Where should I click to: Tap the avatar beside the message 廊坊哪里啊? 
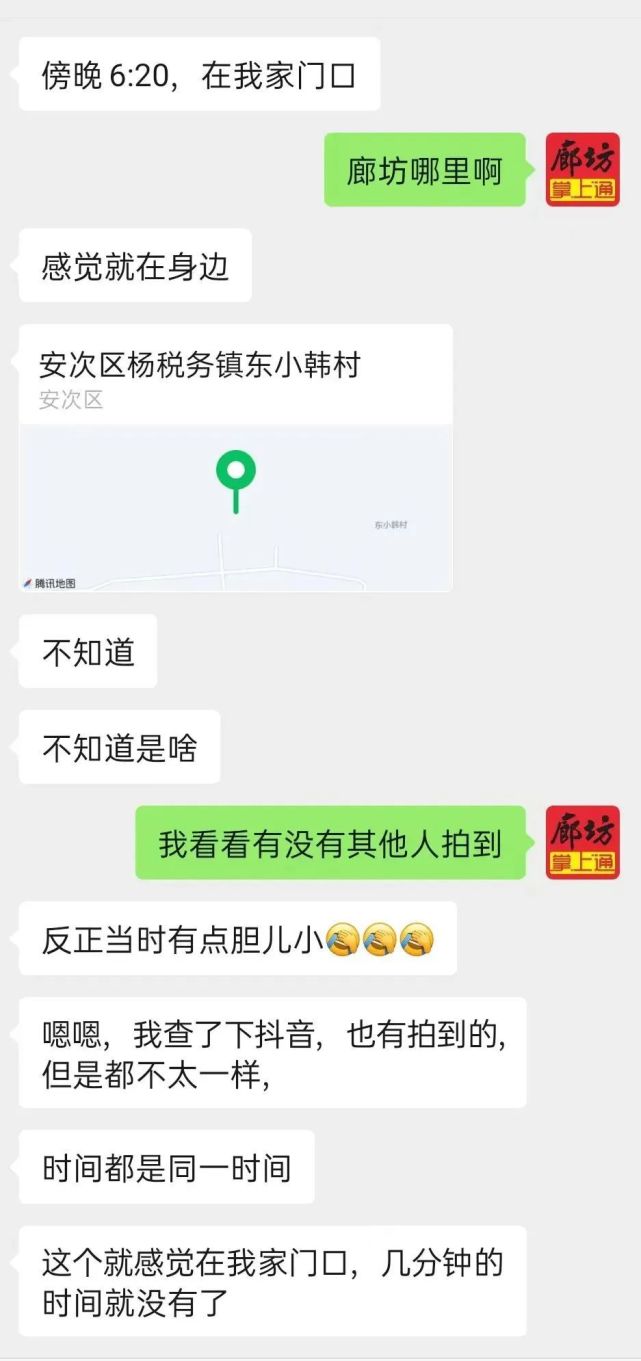582,170
